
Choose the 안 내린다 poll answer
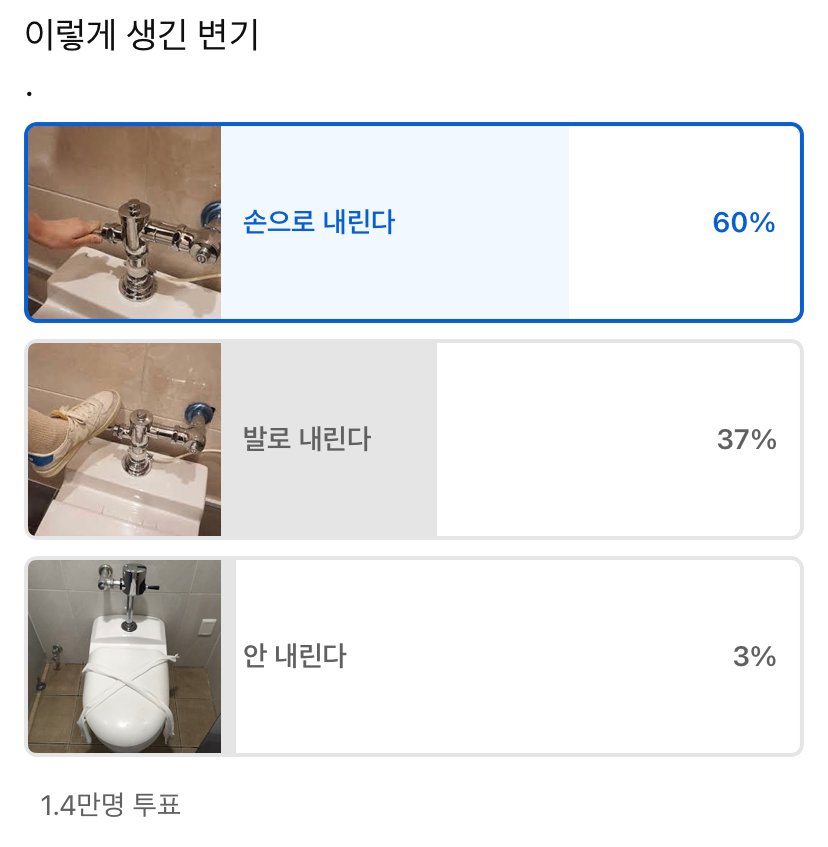(x=414, y=656)
